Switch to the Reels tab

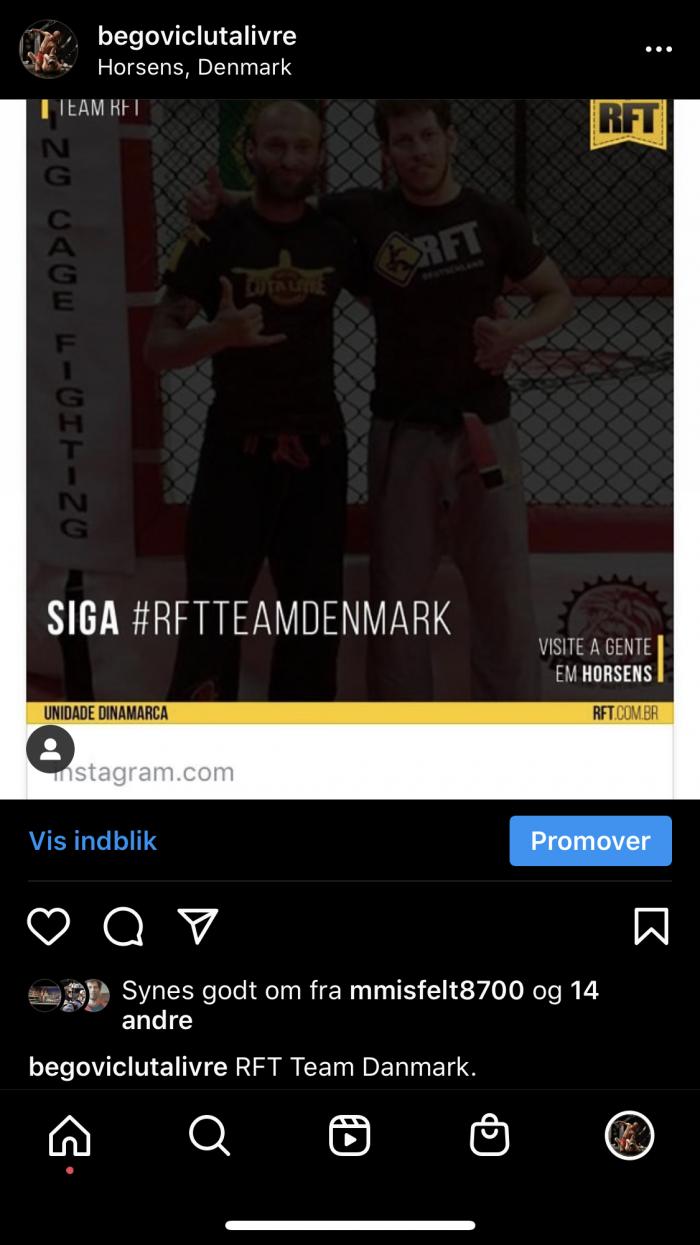click(x=350, y=1136)
